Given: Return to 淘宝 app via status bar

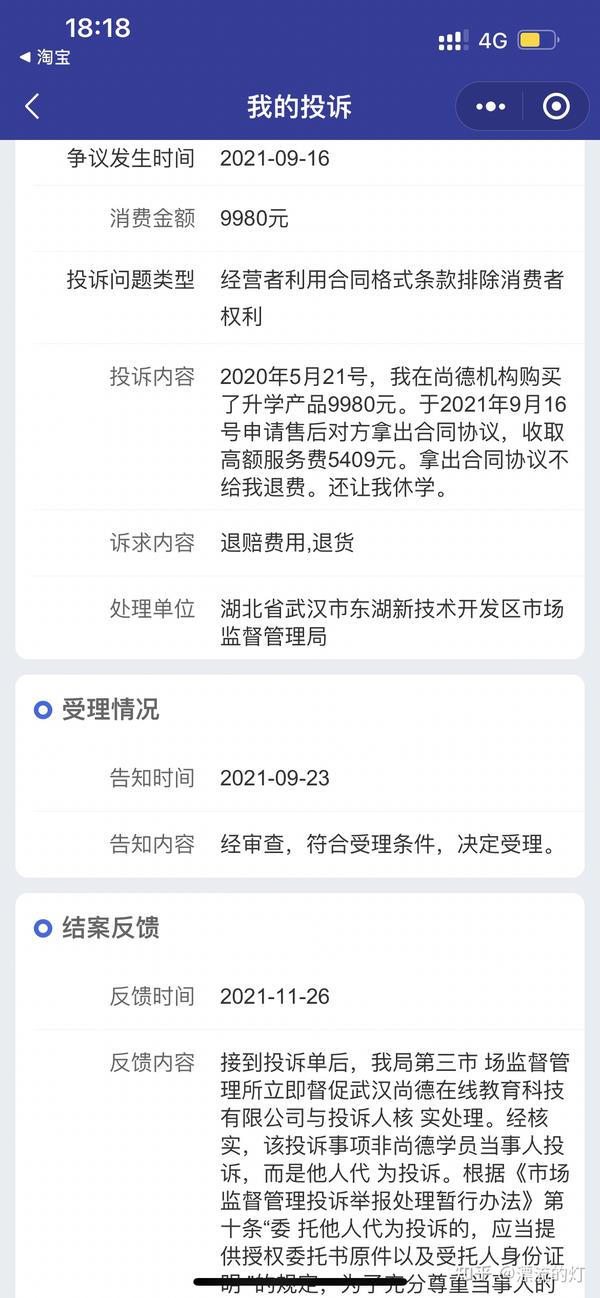Looking at the screenshot, I should click(45, 57).
